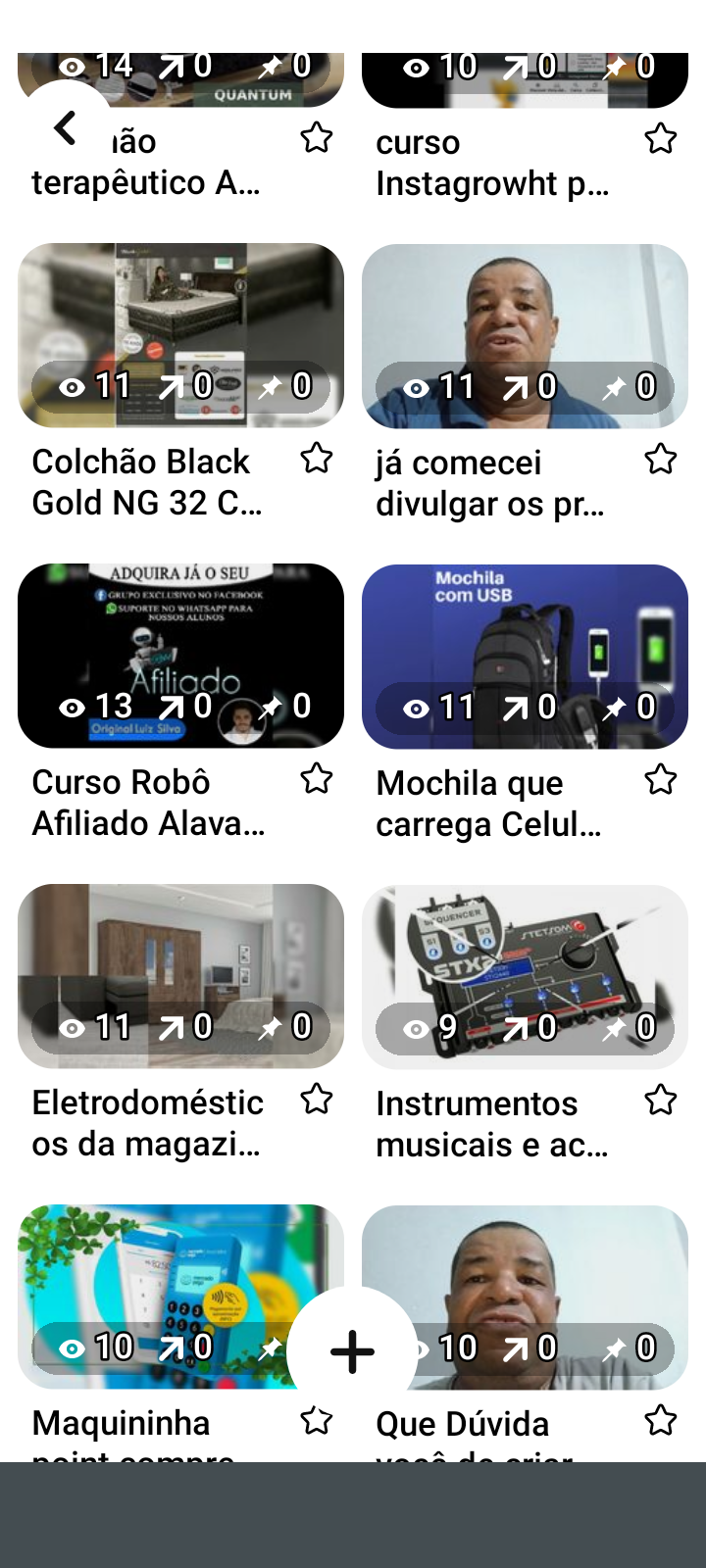Open the Instrumentos musicais card
The height and width of the screenshot is (1568, 706).
pos(525,976)
